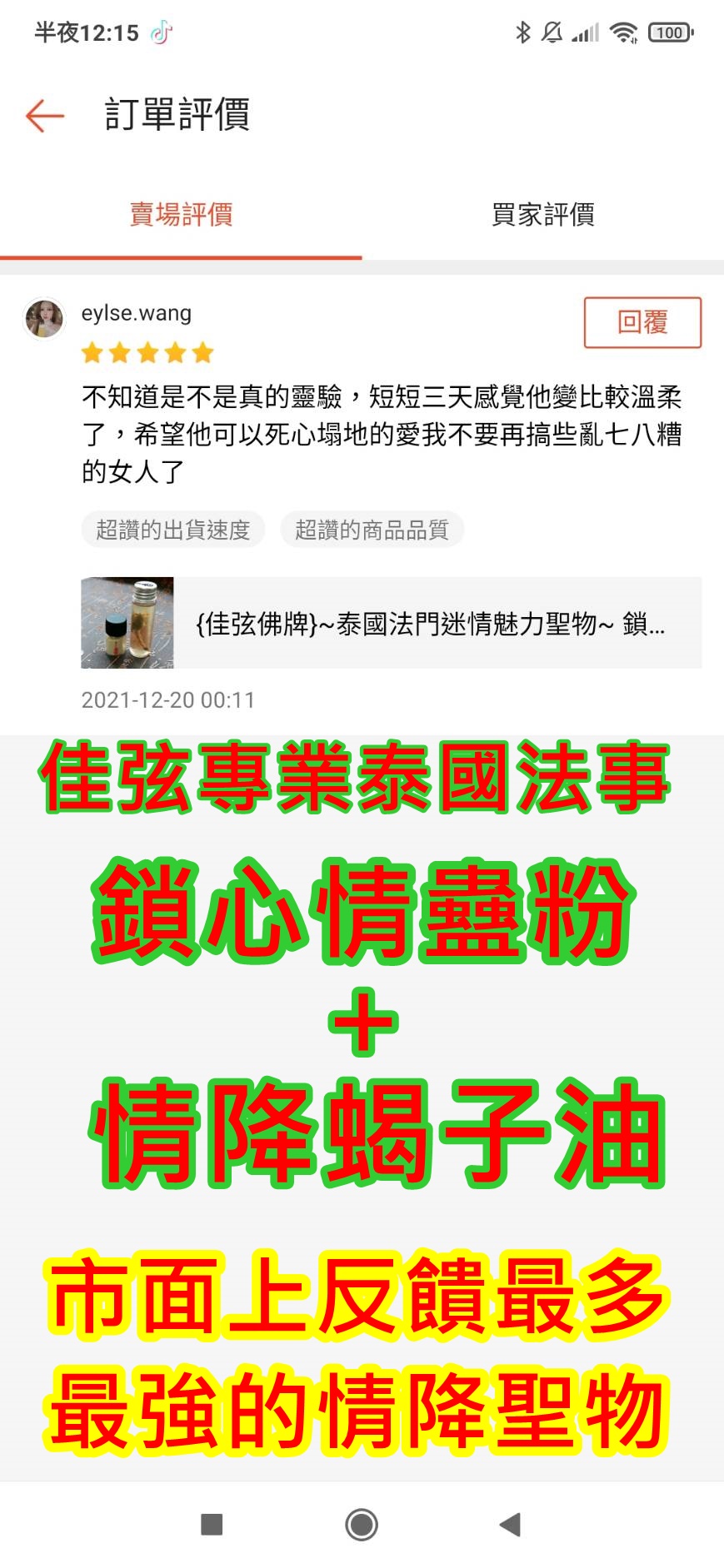Viewport: 724px width, 1568px height.
Task: Switch to the 買家評價 tab
Action: tap(542, 215)
